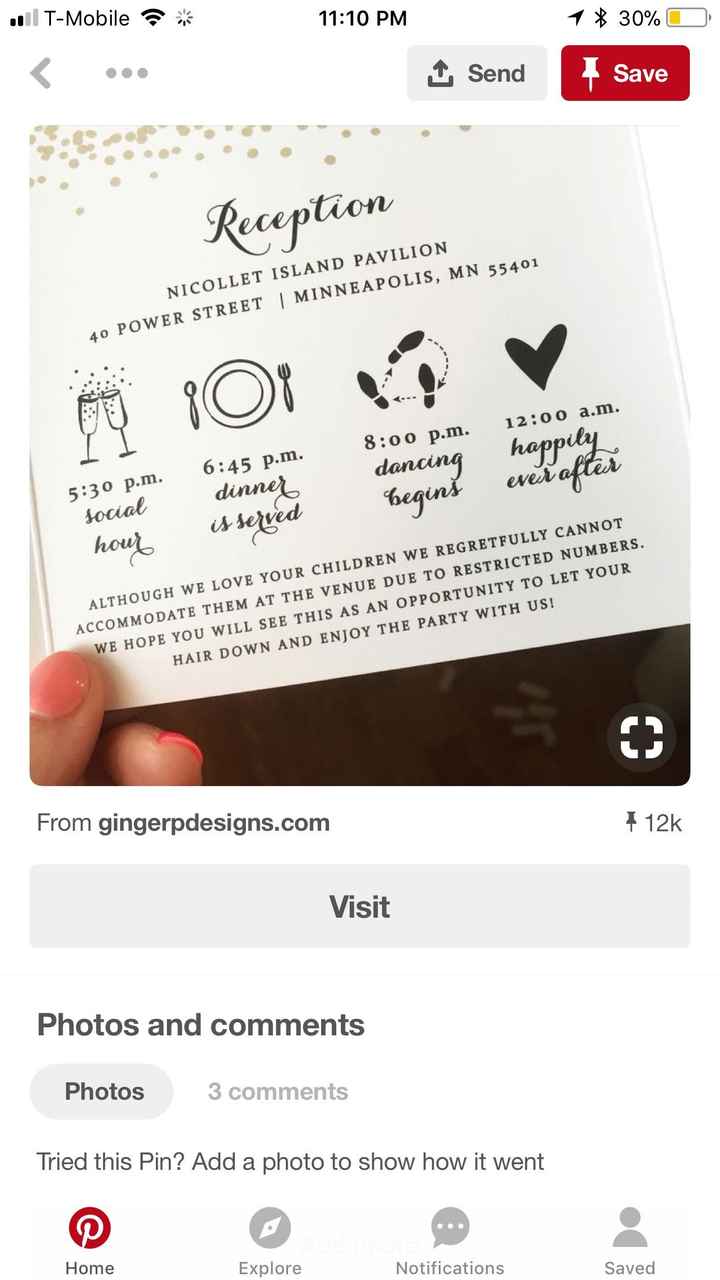View the 3 comments tab
The height and width of the screenshot is (1280, 720).
[278, 1091]
